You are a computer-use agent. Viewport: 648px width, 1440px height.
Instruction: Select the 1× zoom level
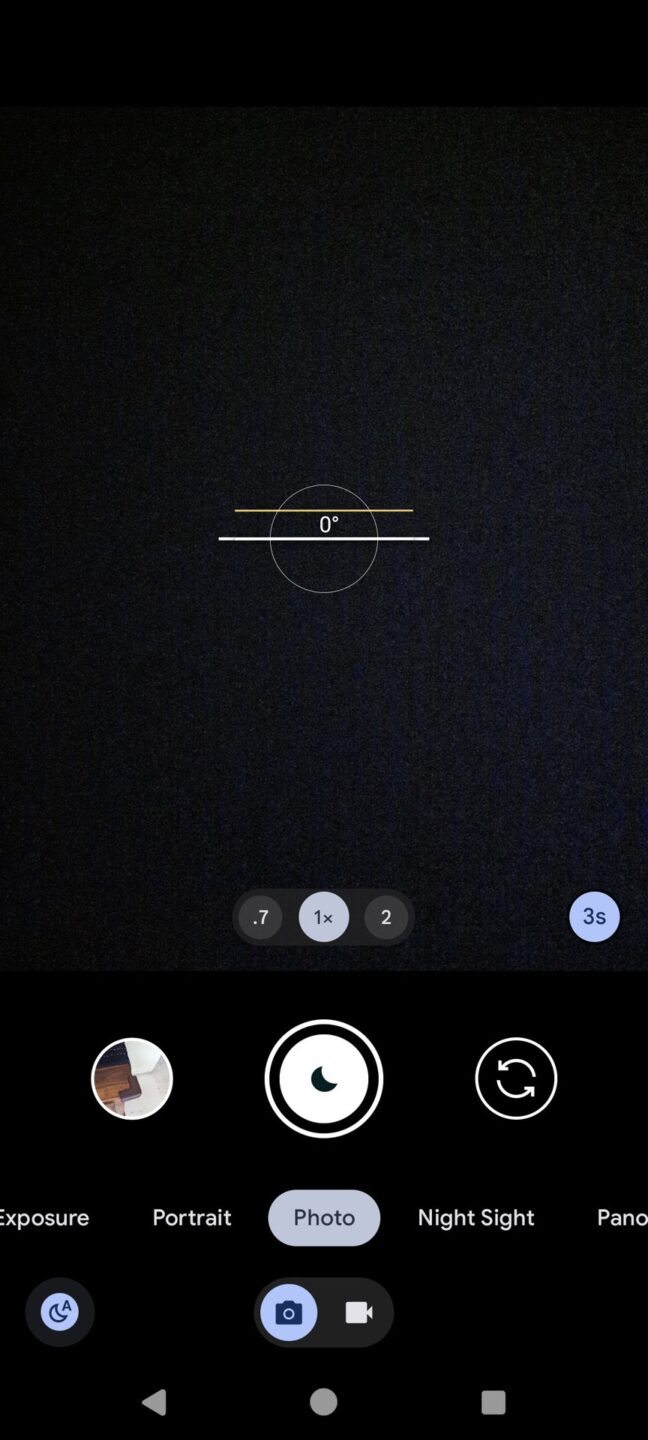coord(323,917)
